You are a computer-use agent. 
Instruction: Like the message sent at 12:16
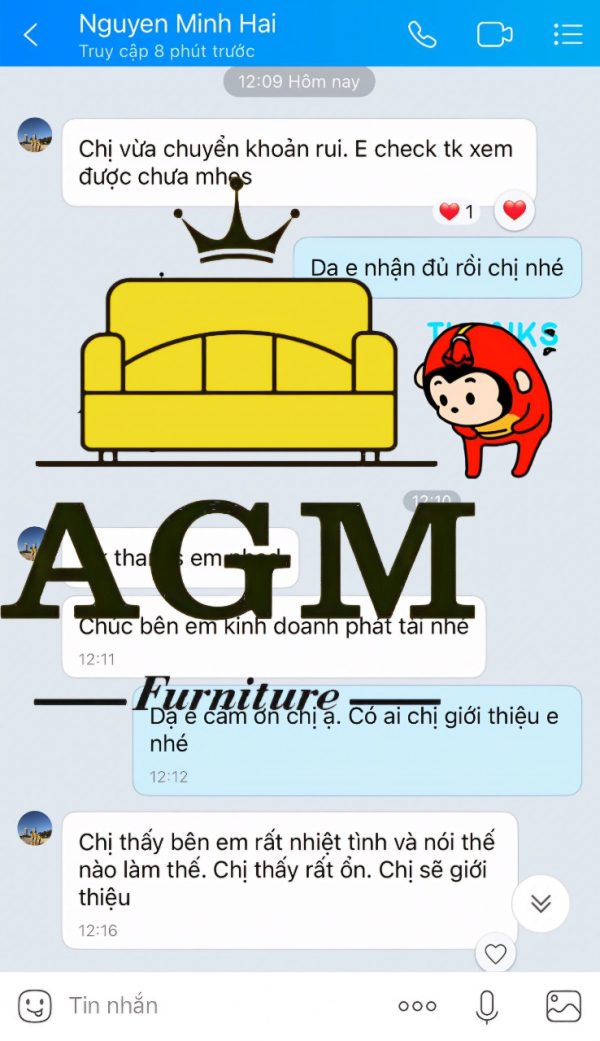click(x=495, y=953)
